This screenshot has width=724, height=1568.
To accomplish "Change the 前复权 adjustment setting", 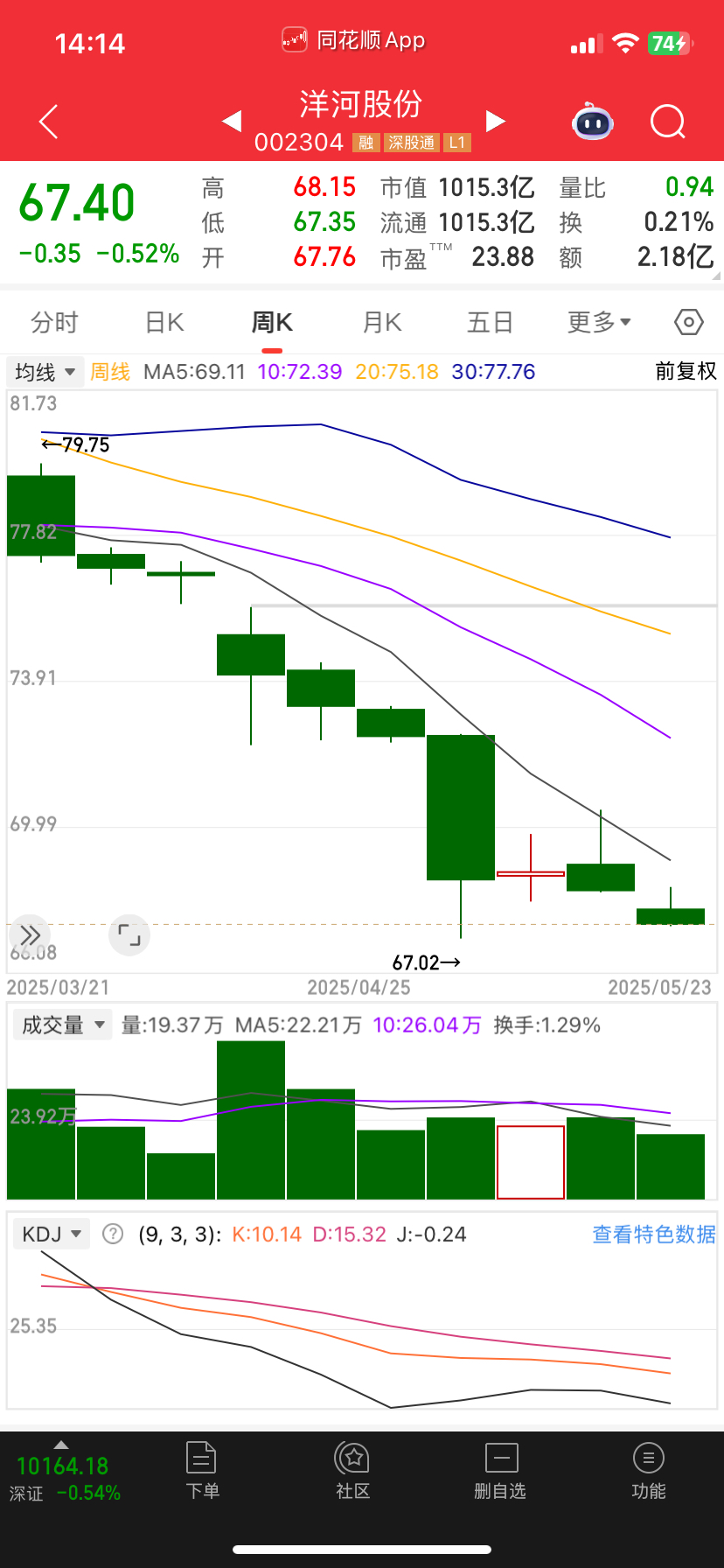I will tap(686, 372).
